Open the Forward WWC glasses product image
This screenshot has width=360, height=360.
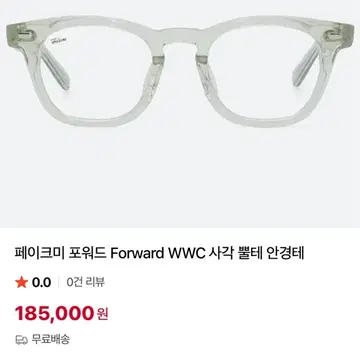point(180,114)
